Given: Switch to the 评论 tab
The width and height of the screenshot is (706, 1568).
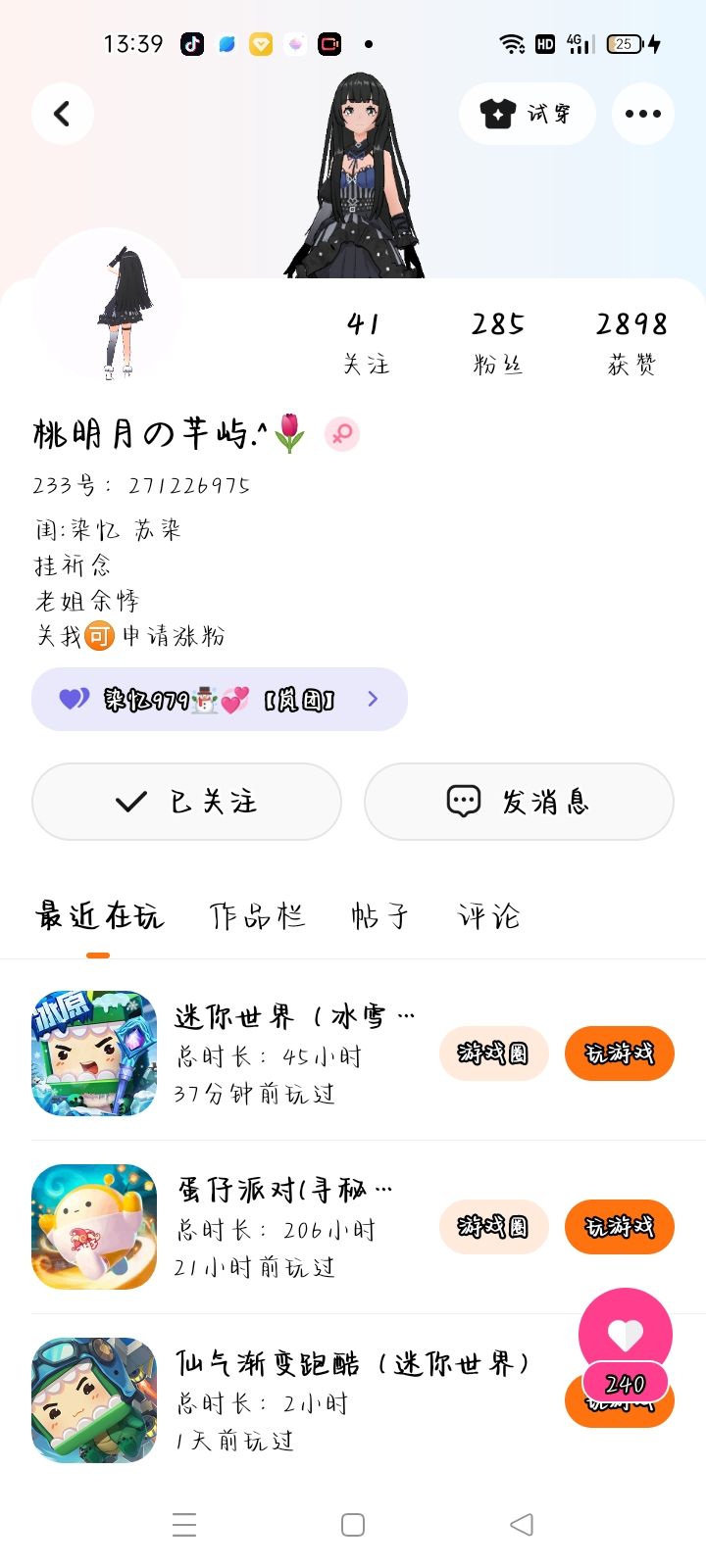Looking at the screenshot, I should 488,916.
